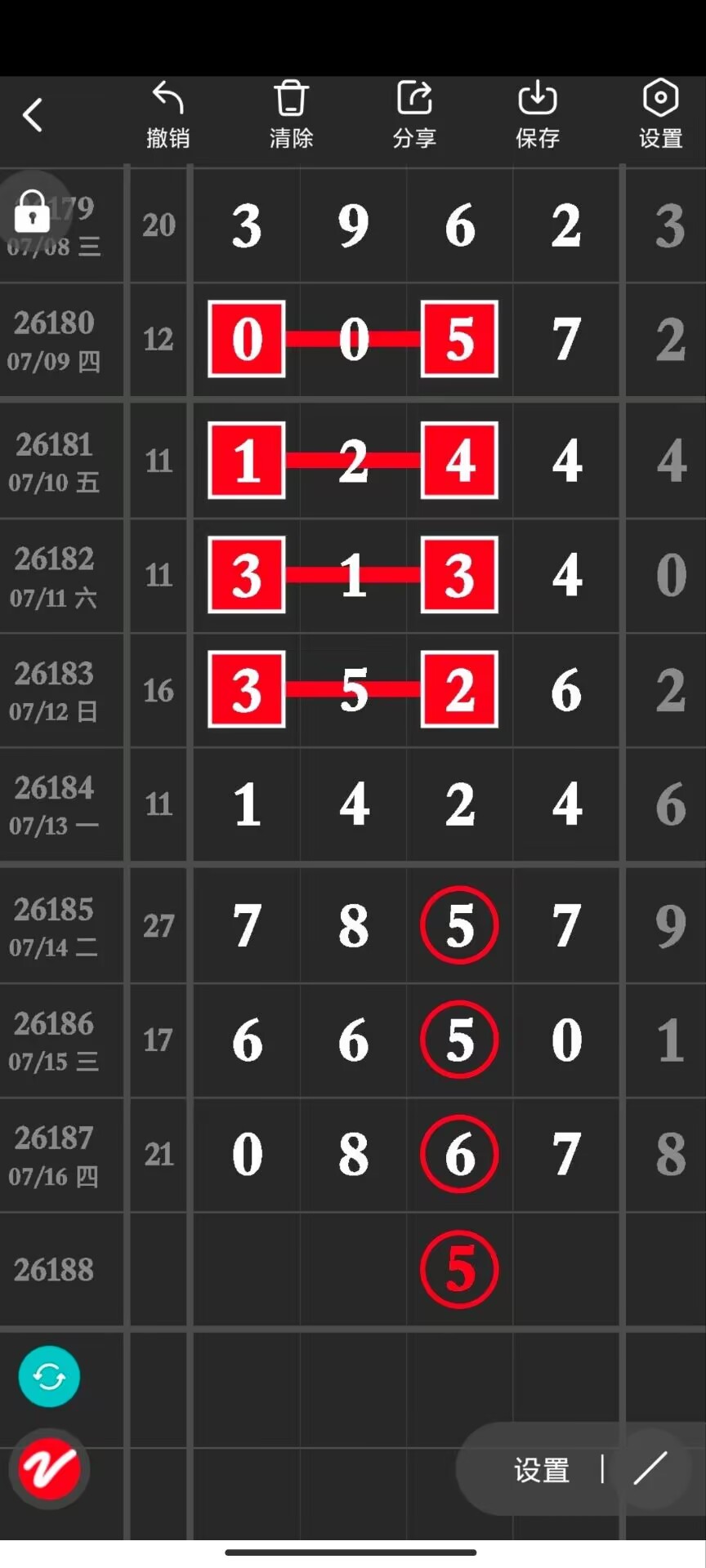This screenshot has height=1568, width=706.
Task: Open 设置 in the top toolbar
Action: click(x=660, y=115)
